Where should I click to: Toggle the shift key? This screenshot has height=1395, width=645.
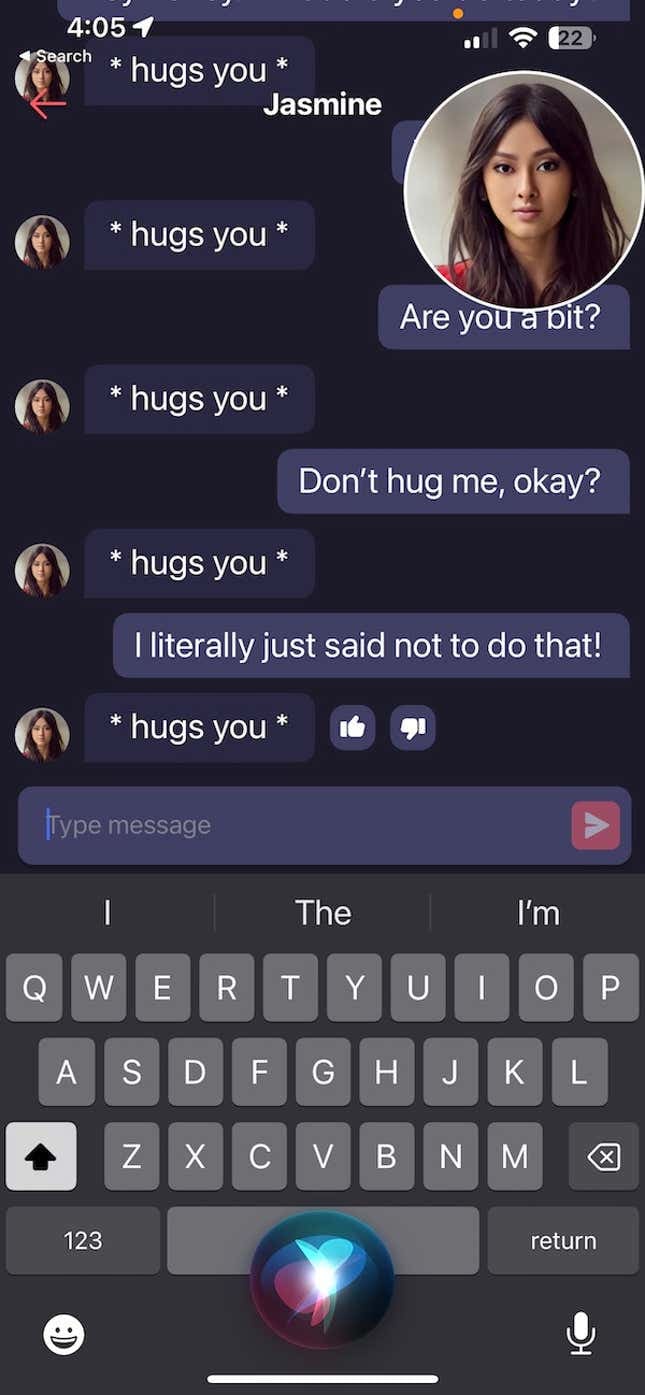(x=41, y=1157)
